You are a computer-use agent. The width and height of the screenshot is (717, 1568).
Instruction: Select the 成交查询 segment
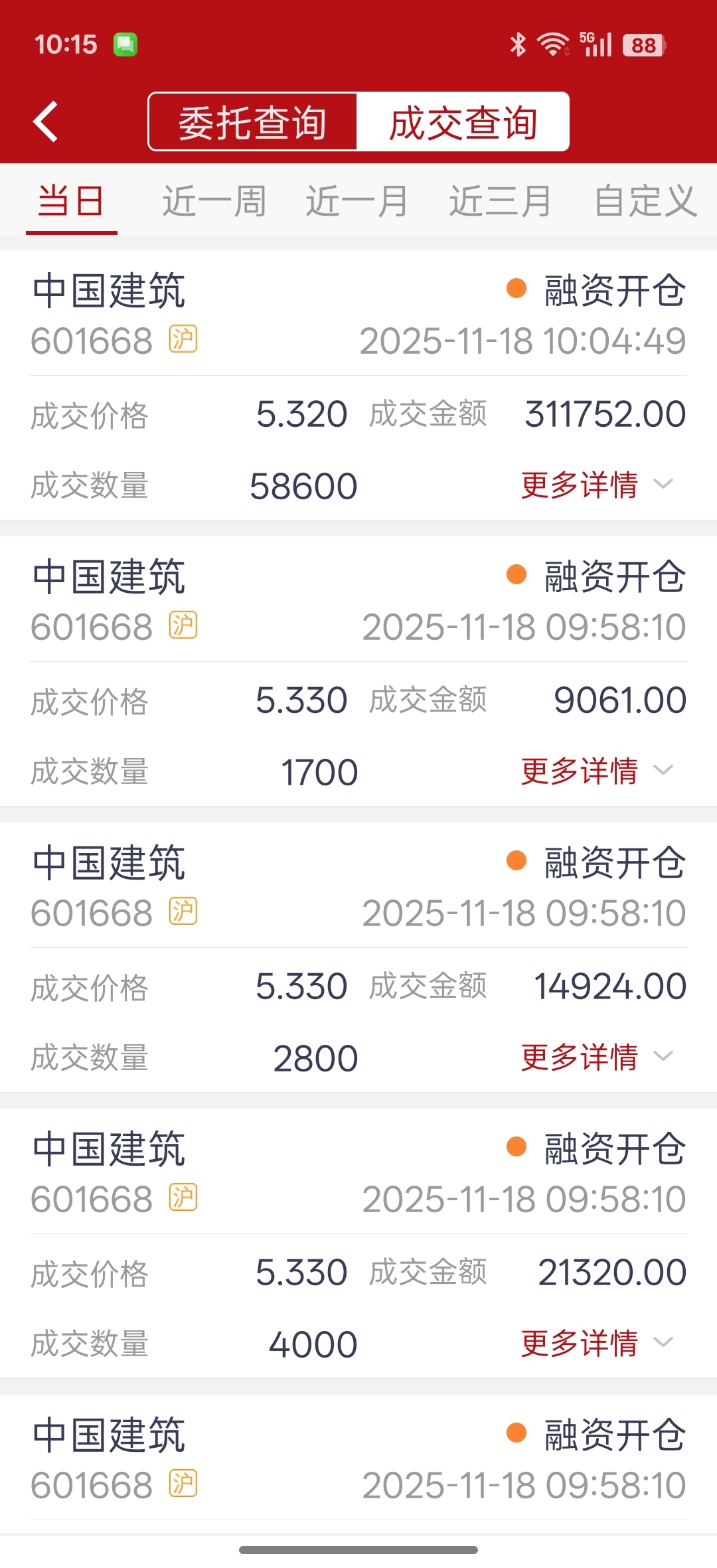tap(463, 123)
